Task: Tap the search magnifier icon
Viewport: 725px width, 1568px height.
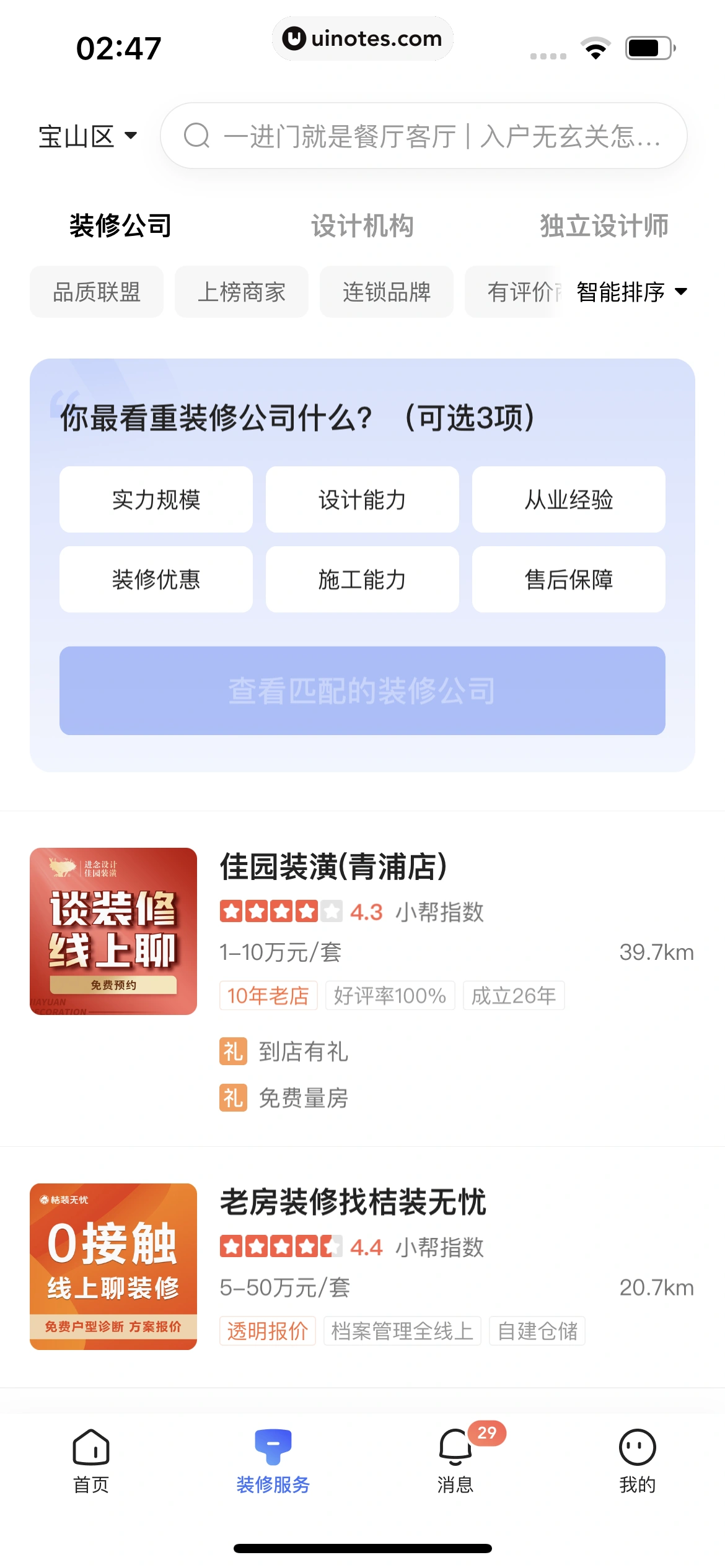Action: [x=197, y=136]
